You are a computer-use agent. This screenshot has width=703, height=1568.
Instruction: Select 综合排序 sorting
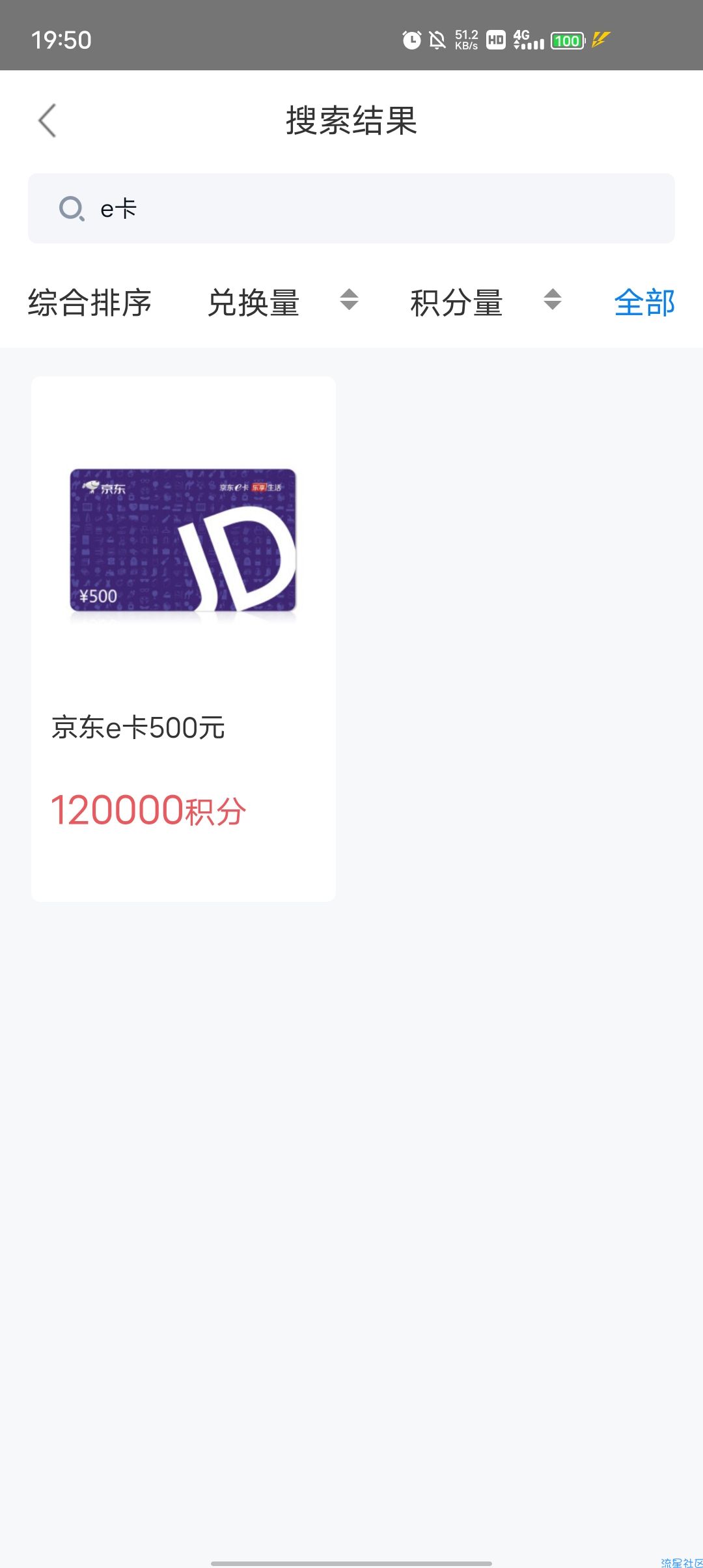coord(90,303)
